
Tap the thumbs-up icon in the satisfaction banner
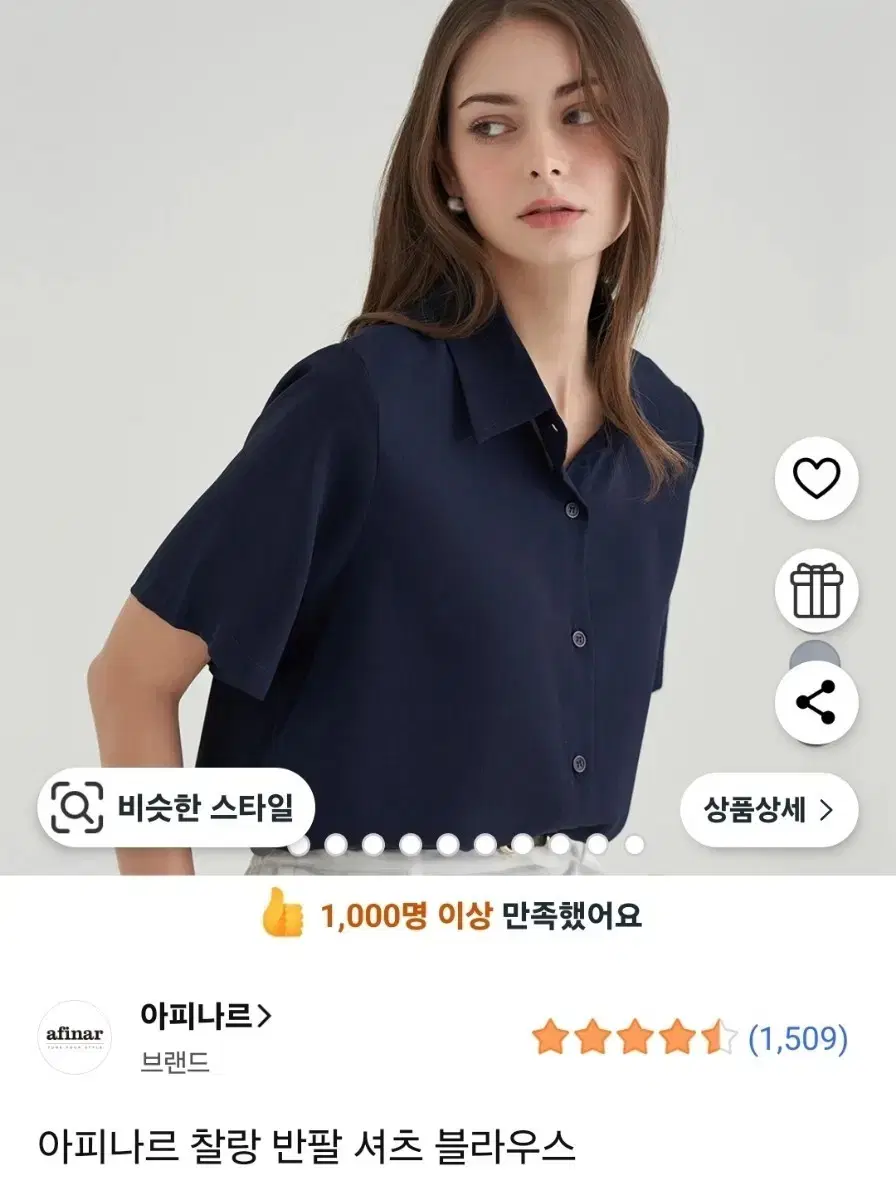[281, 911]
